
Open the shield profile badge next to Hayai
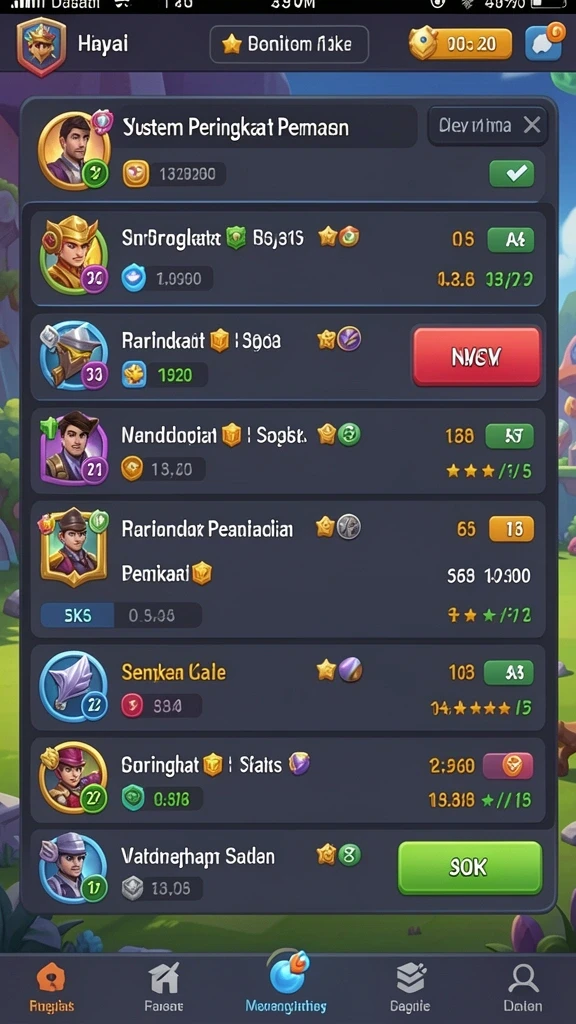click(x=41, y=47)
